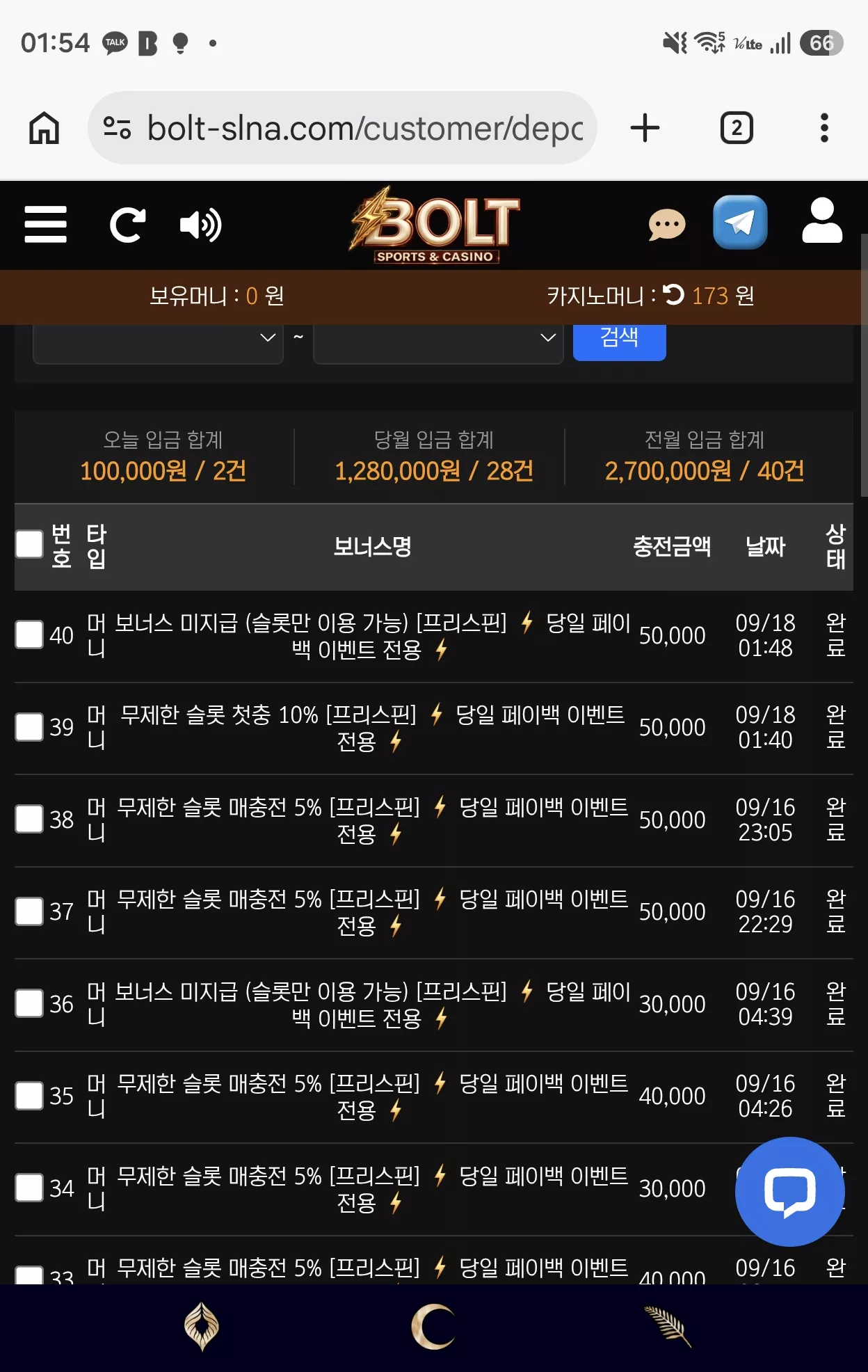Toggle the site sound speaker icon

tap(200, 225)
